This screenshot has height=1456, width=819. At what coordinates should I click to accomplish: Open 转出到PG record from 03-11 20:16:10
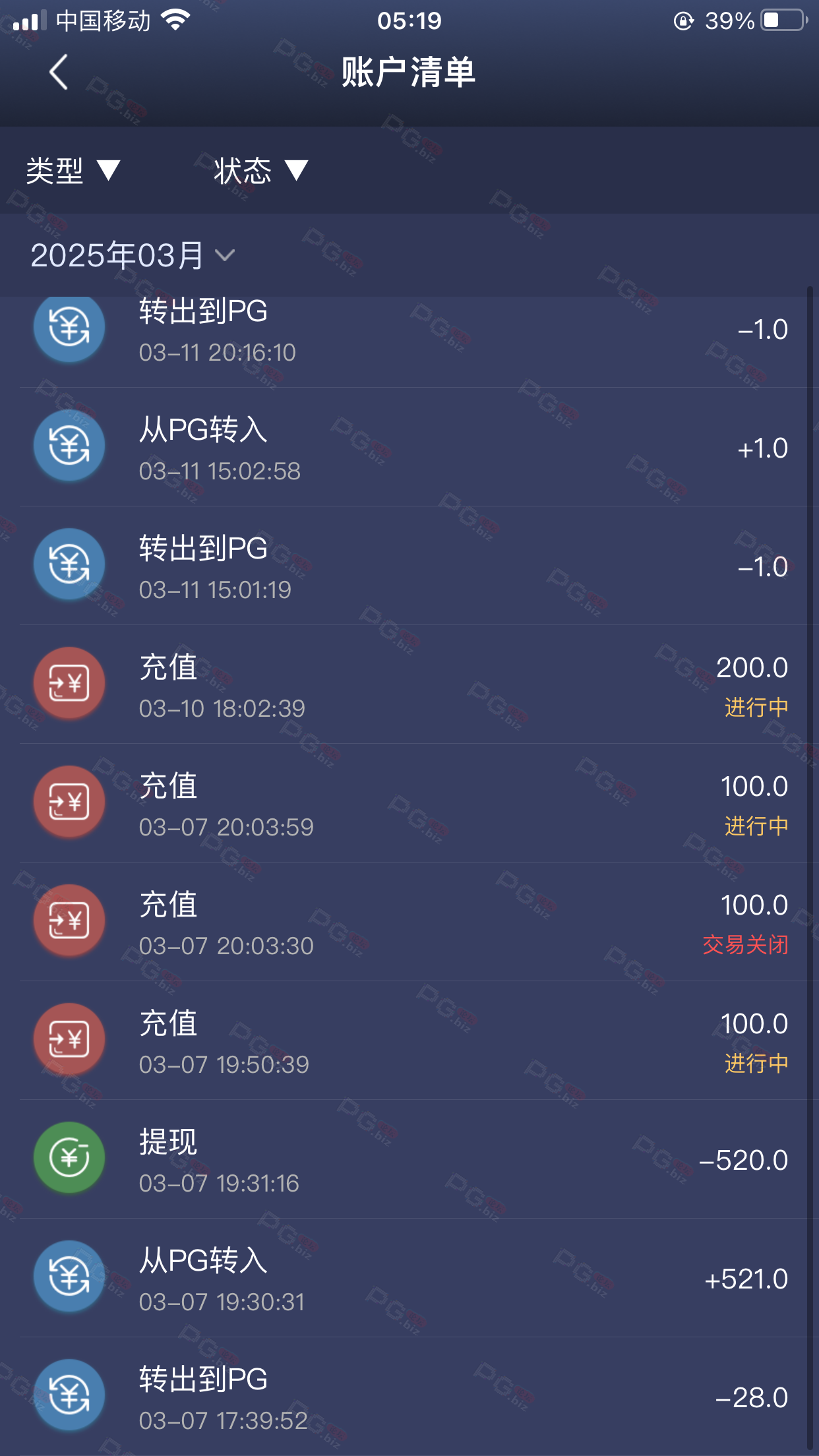pyautogui.click(x=409, y=330)
